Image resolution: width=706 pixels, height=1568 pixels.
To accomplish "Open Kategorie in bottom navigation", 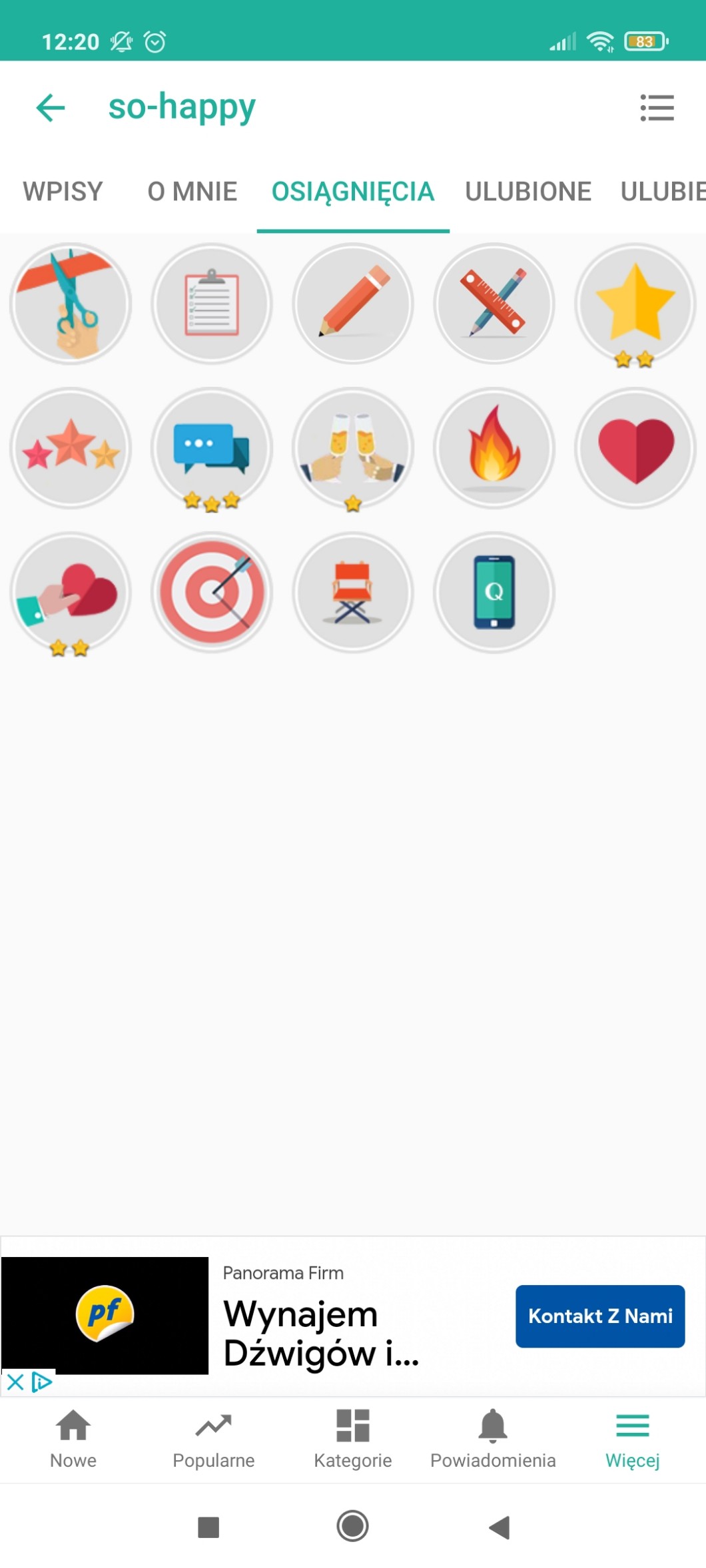I will 353,1439.
